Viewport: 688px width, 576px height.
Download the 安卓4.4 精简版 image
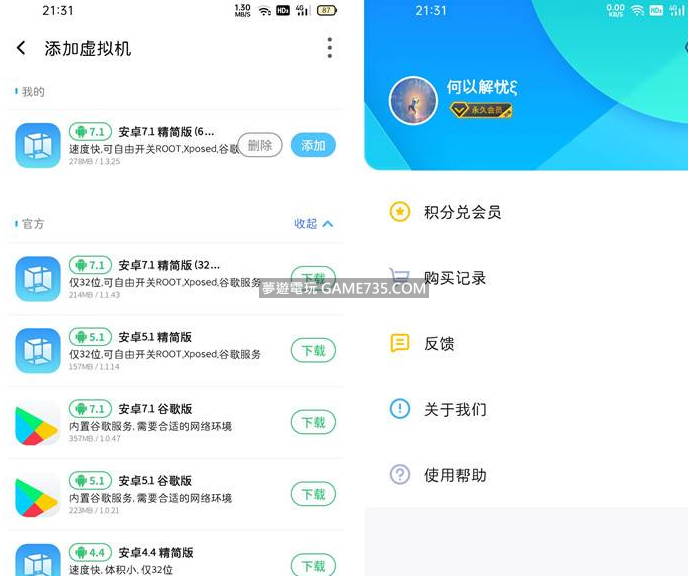(313, 565)
